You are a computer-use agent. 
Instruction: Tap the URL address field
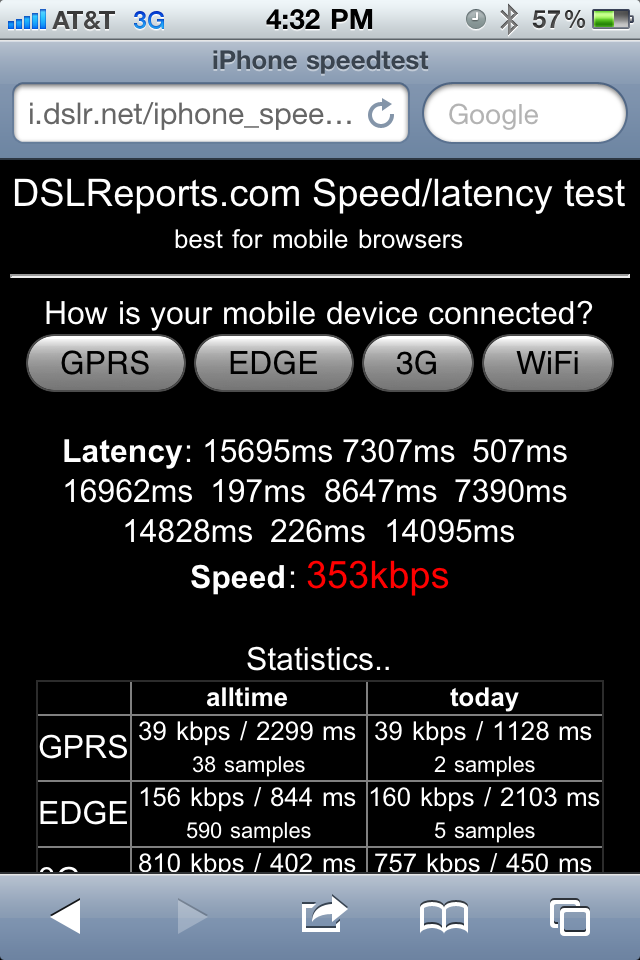(190, 115)
